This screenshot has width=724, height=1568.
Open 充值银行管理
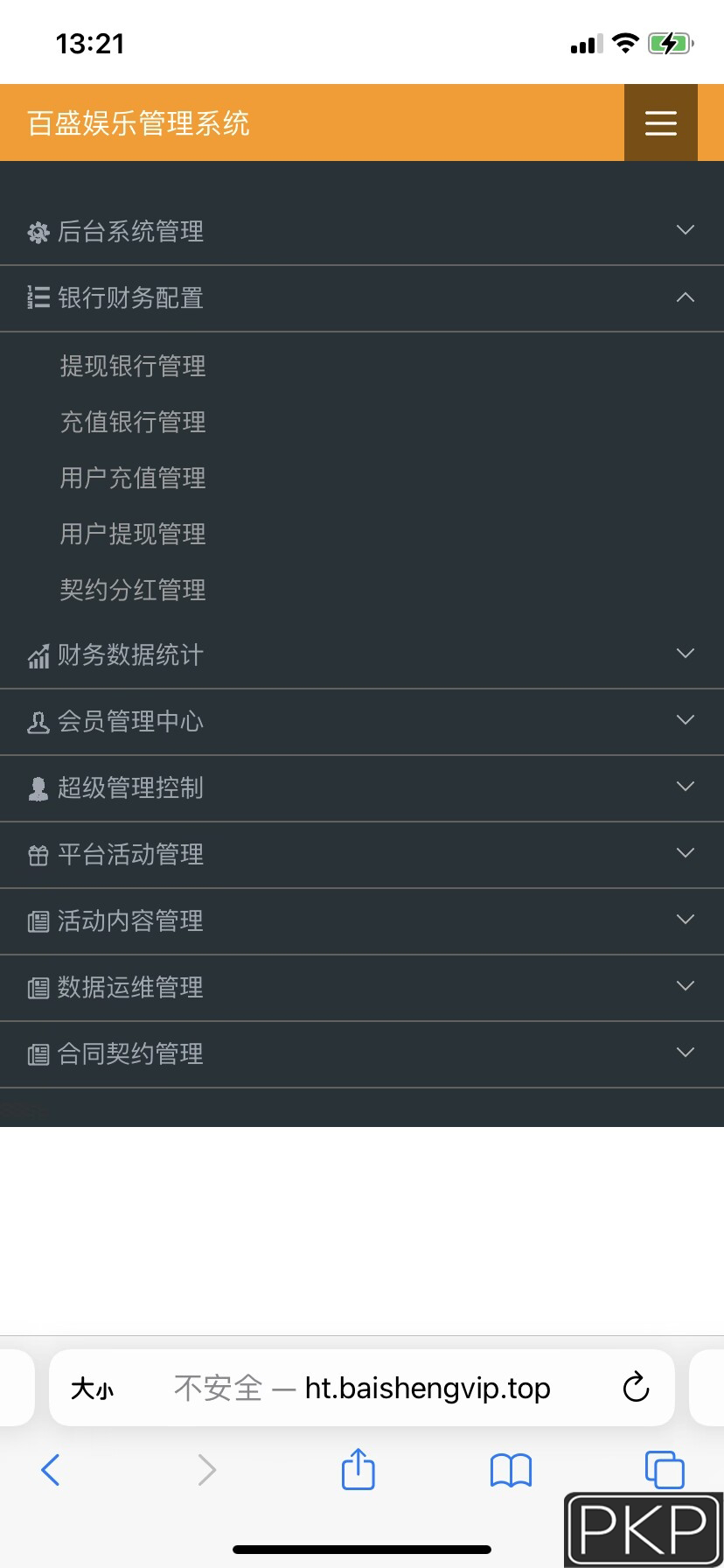pos(133,422)
